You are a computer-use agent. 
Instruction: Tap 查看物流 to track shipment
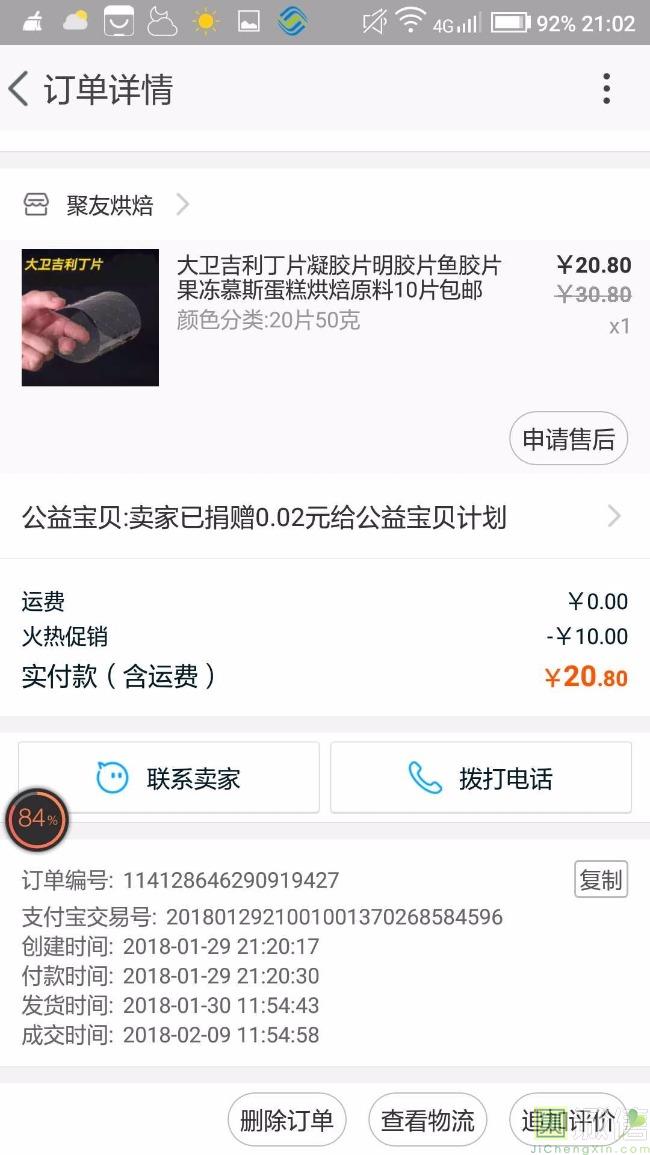click(x=427, y=1120)
